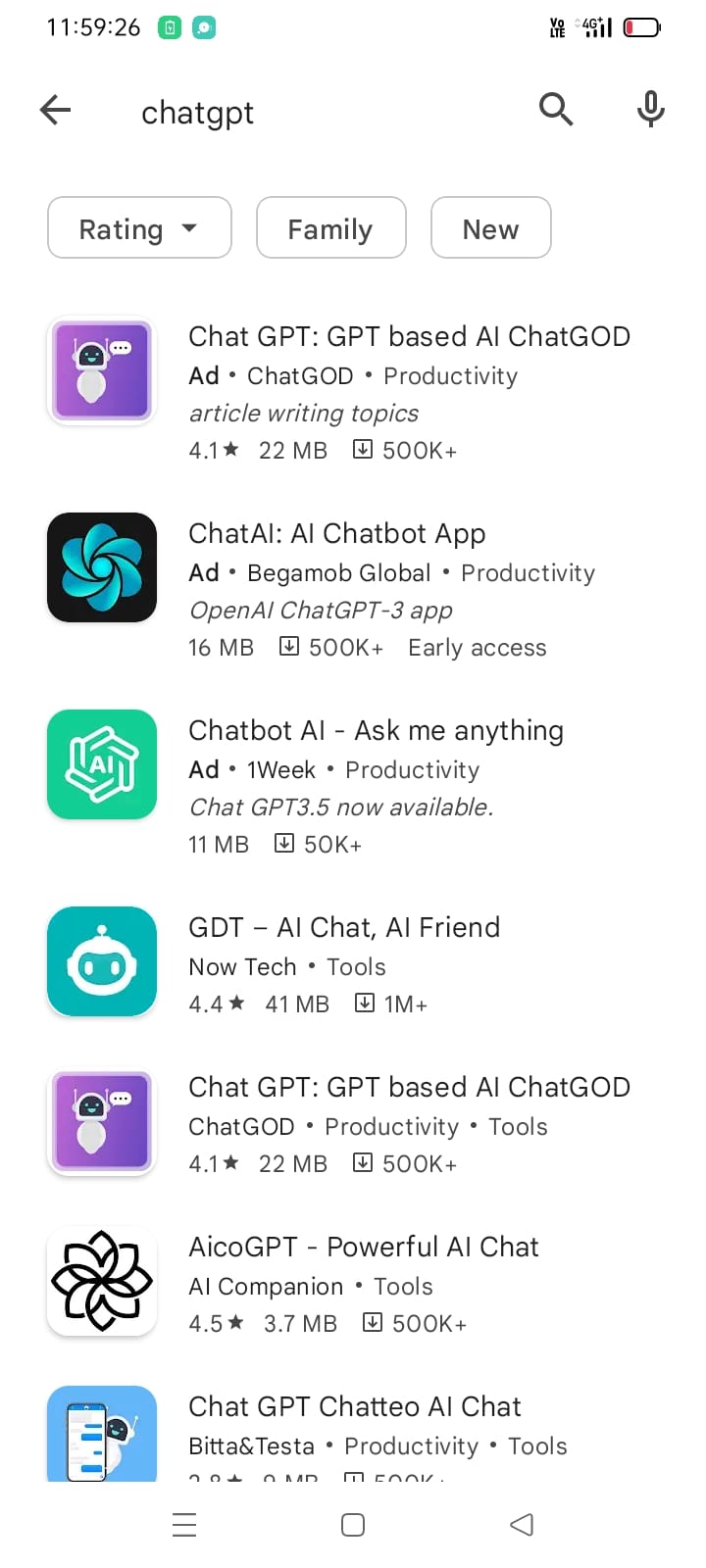Apply the Family filter chip
Viewport: 706px width, 1568px height.
click(x=330, y=228)
